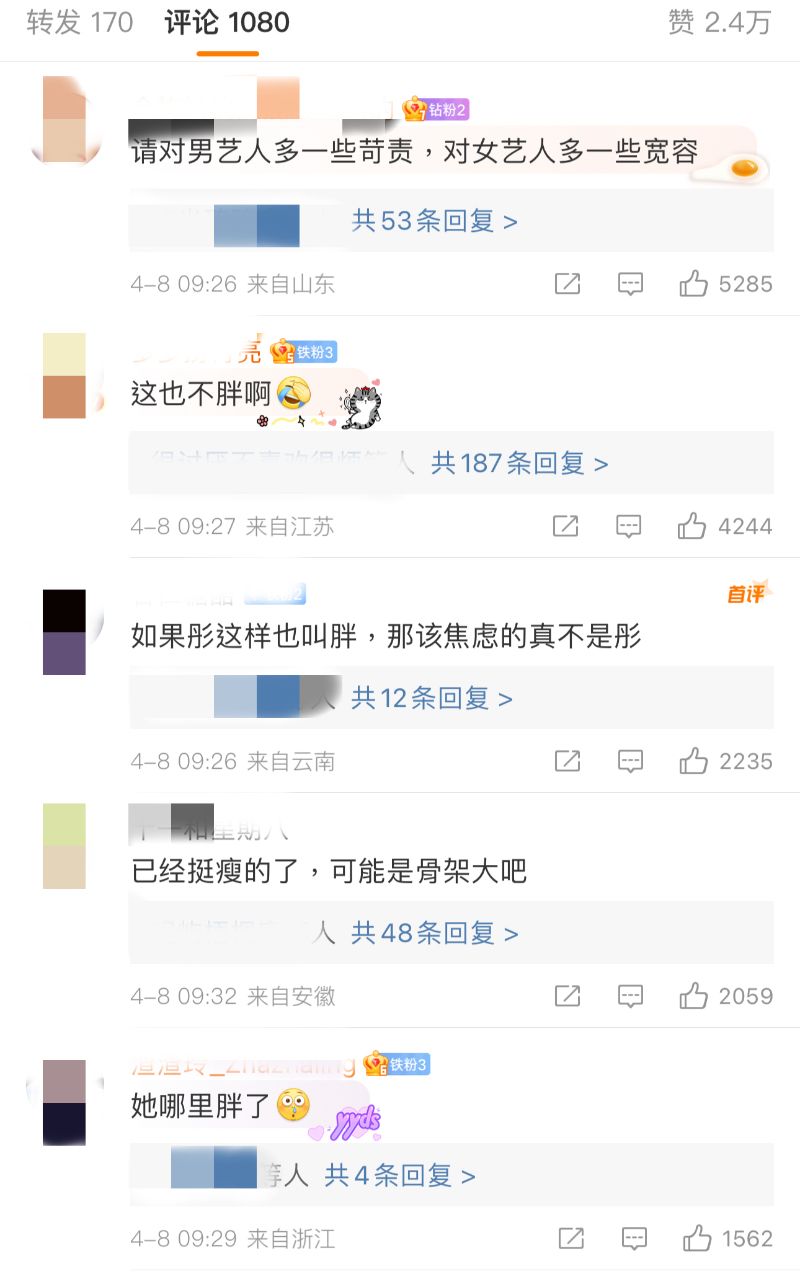Reply to the comment from 云南
800x1274 pixels.
(x=630, y=761)
